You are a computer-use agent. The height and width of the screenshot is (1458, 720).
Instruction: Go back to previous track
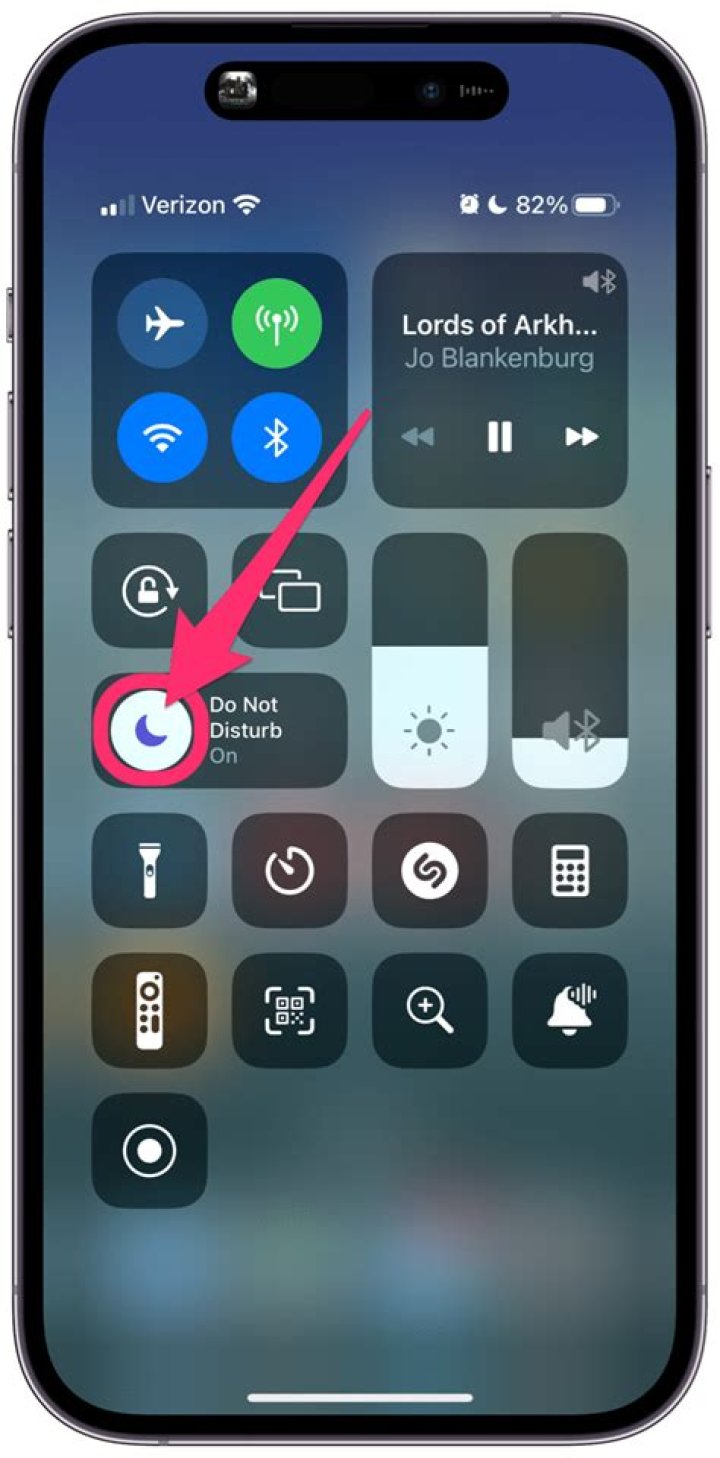pos(417,437)
